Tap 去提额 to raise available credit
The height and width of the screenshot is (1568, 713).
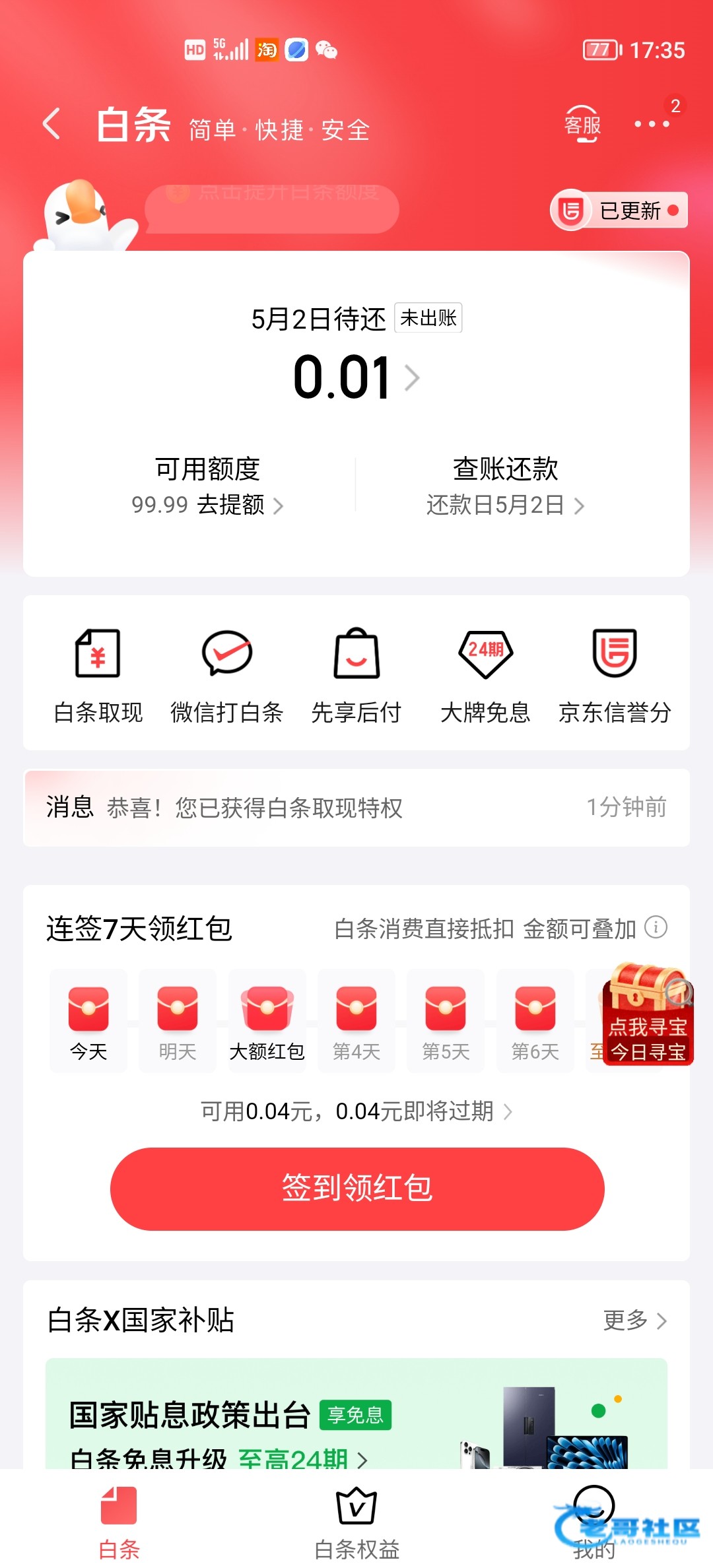click(231, 506)
